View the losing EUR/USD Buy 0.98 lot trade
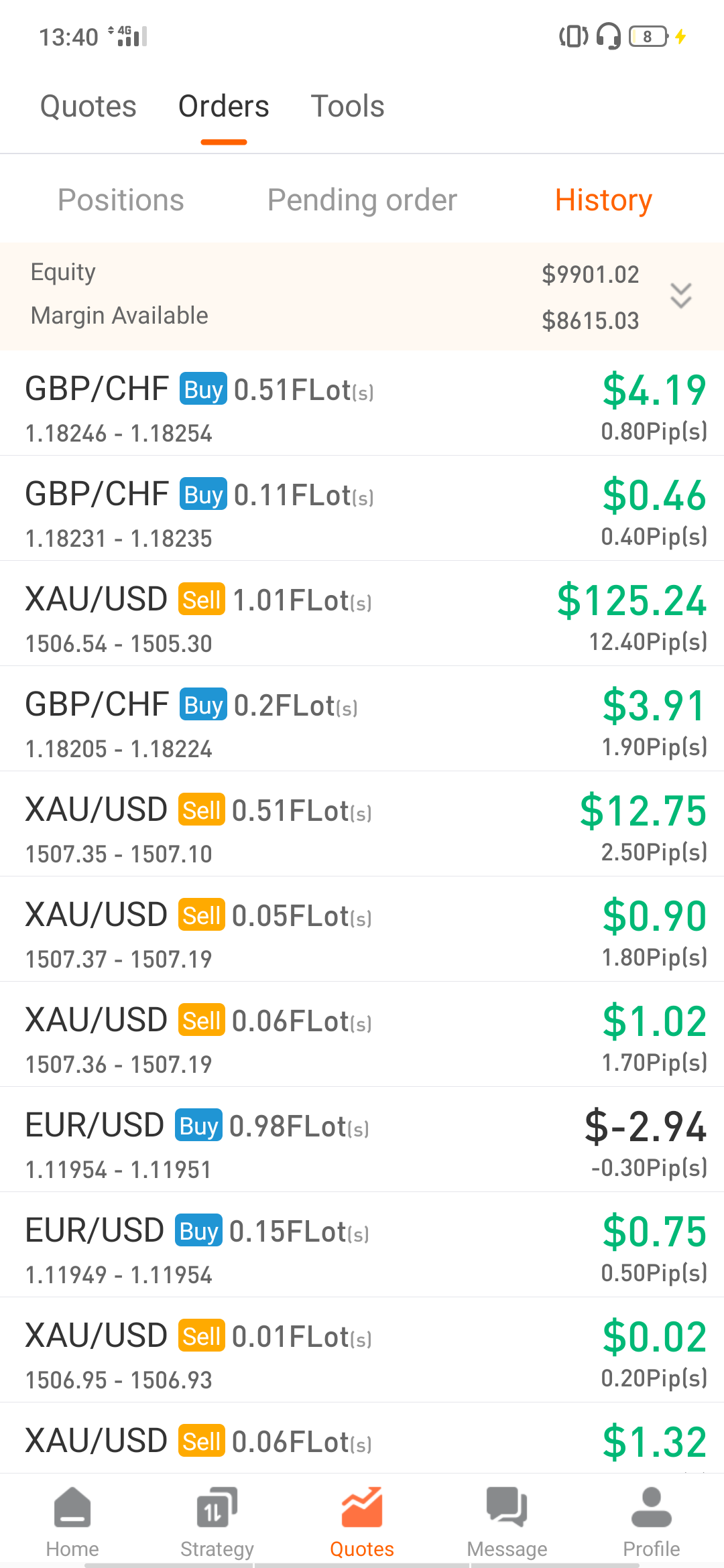724x1568 pixels. pyautogui.click(x=362, y=1140)
